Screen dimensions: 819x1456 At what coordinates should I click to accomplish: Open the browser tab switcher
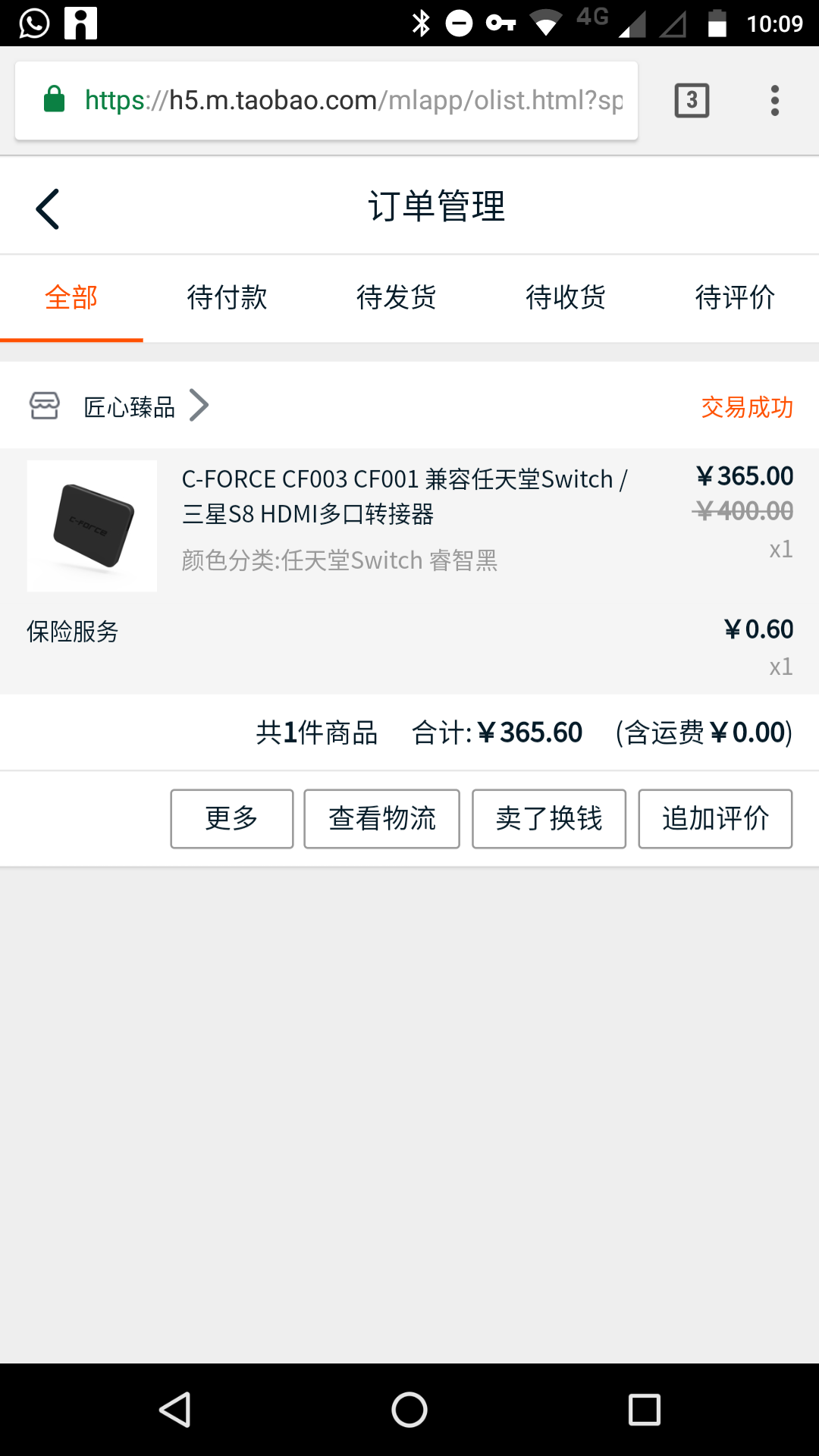(692, 100)
